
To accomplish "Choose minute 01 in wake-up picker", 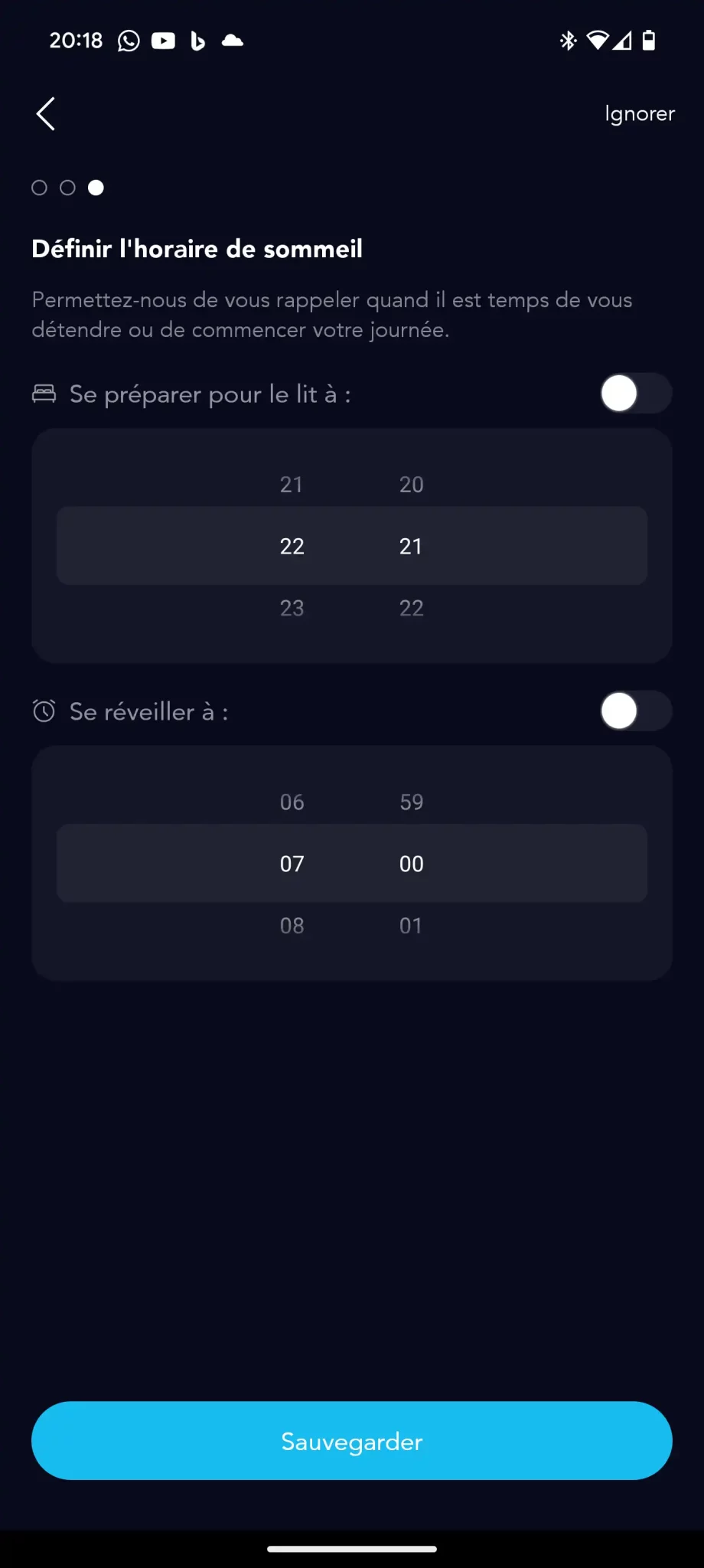I will tap(411, 926).
